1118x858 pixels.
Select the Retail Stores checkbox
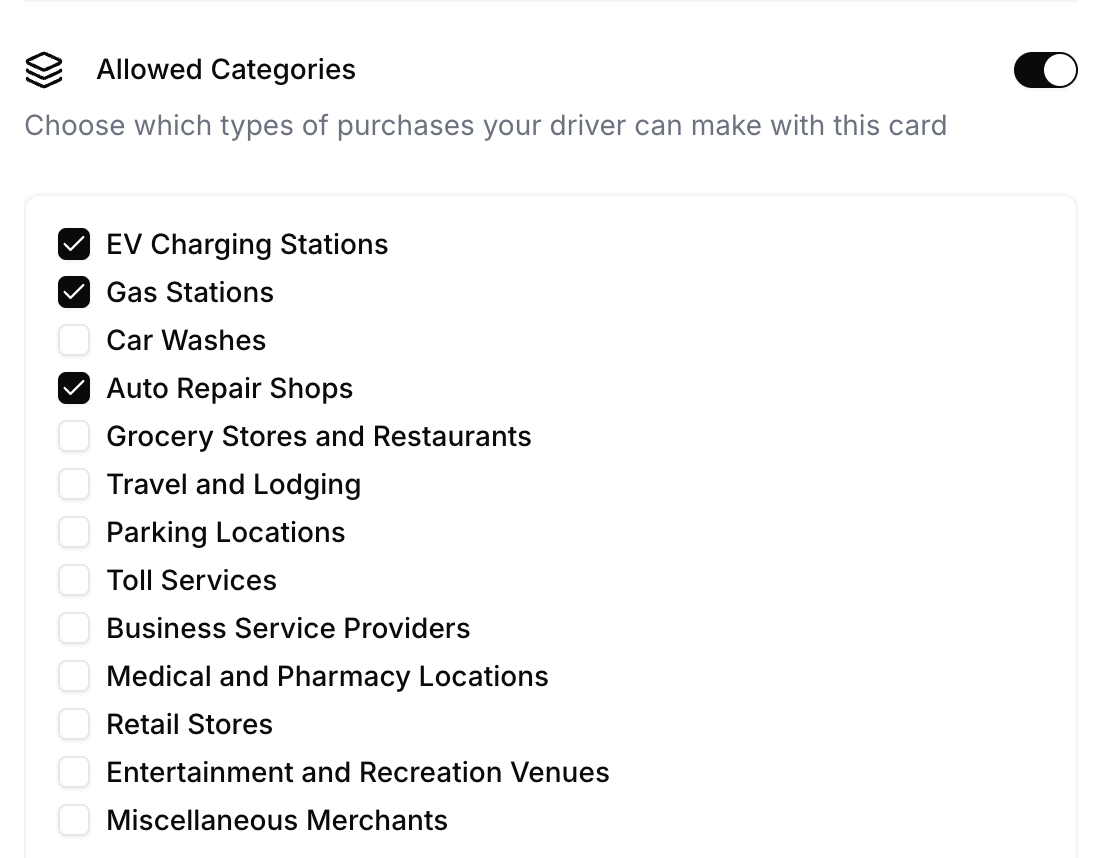(x=74, y=724)
